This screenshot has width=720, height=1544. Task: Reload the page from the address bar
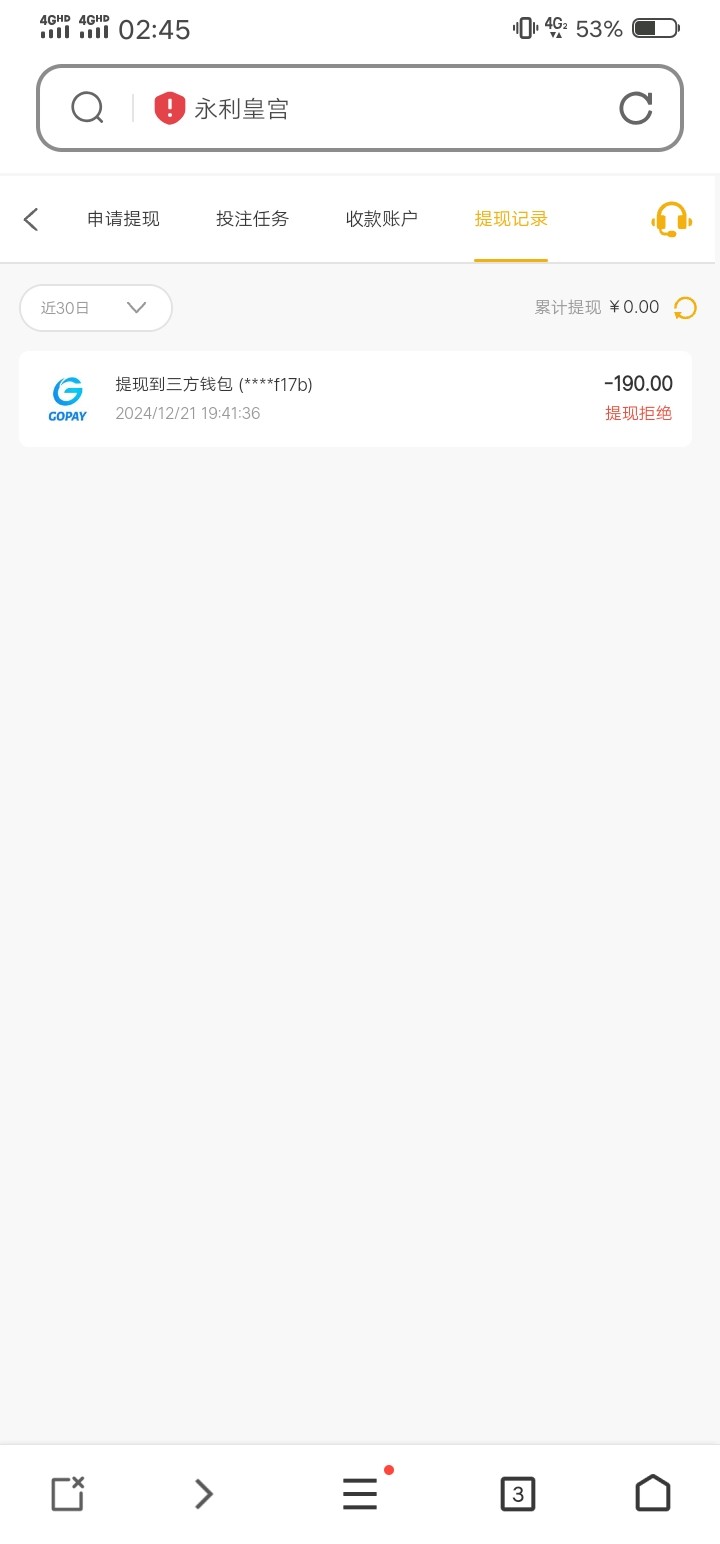tap(636, 108)
